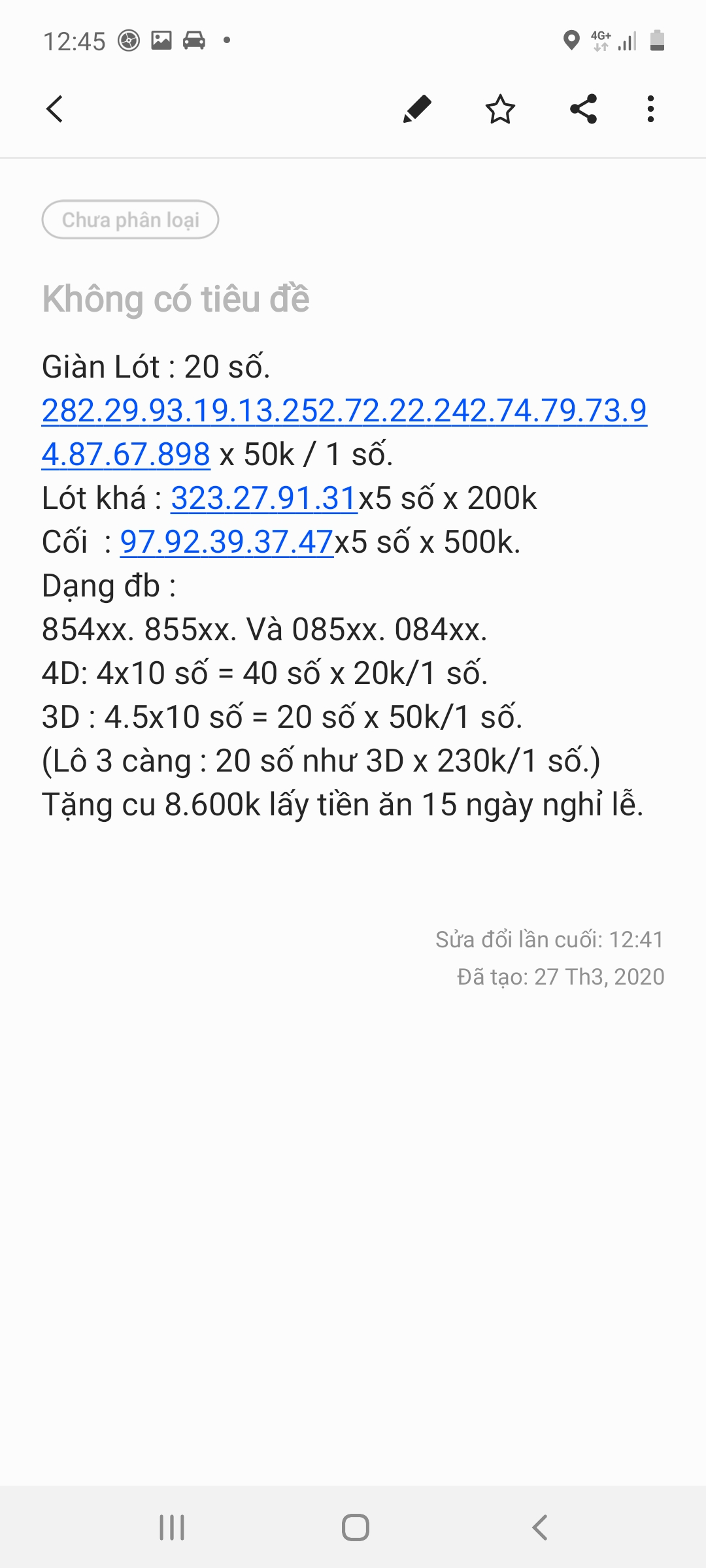This screenshot has height=1568, width=706.
Task: Mark this note as favorite
Action: point(500,109)
